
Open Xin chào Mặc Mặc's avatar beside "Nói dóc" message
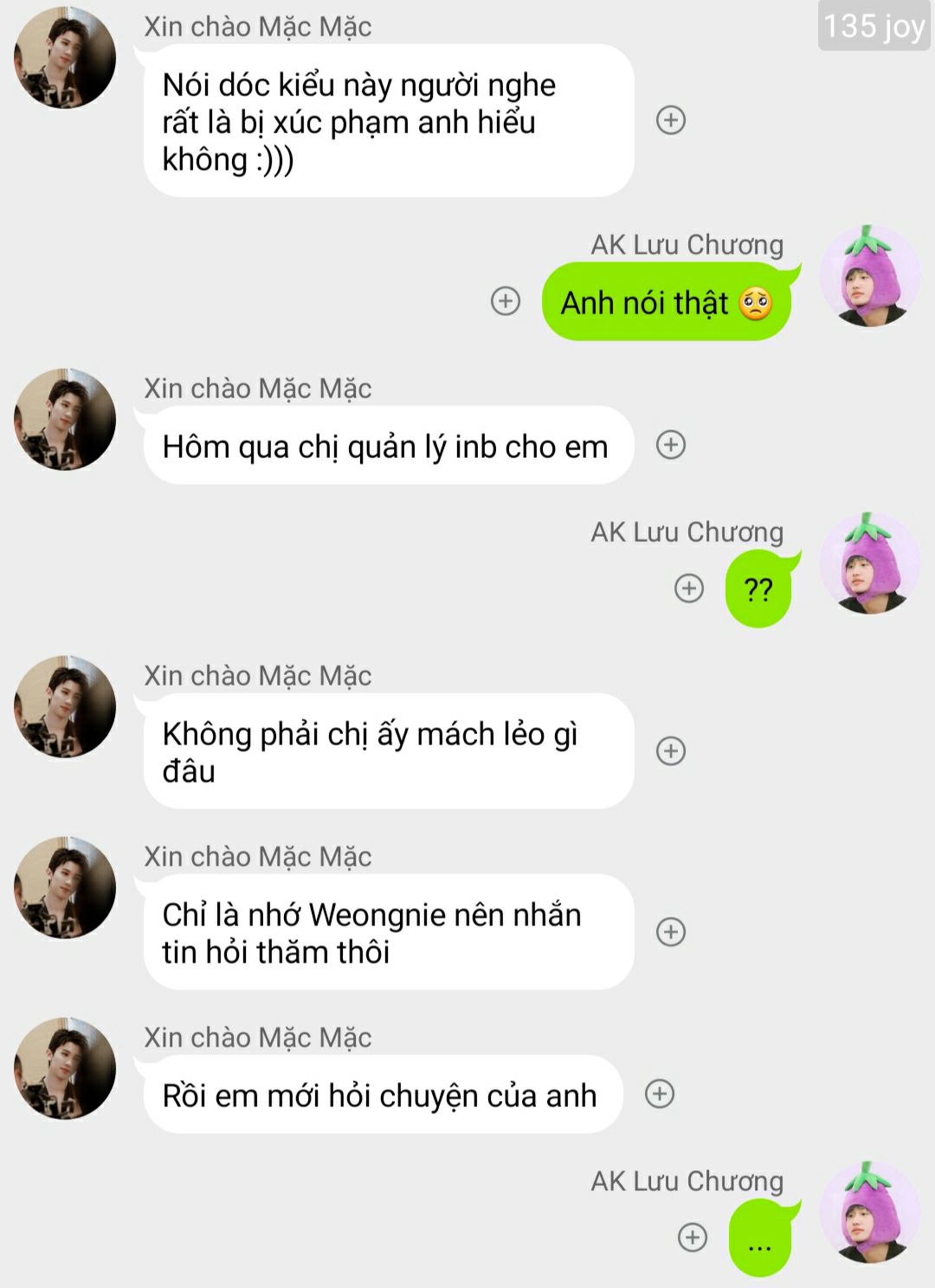pos(65,58)
